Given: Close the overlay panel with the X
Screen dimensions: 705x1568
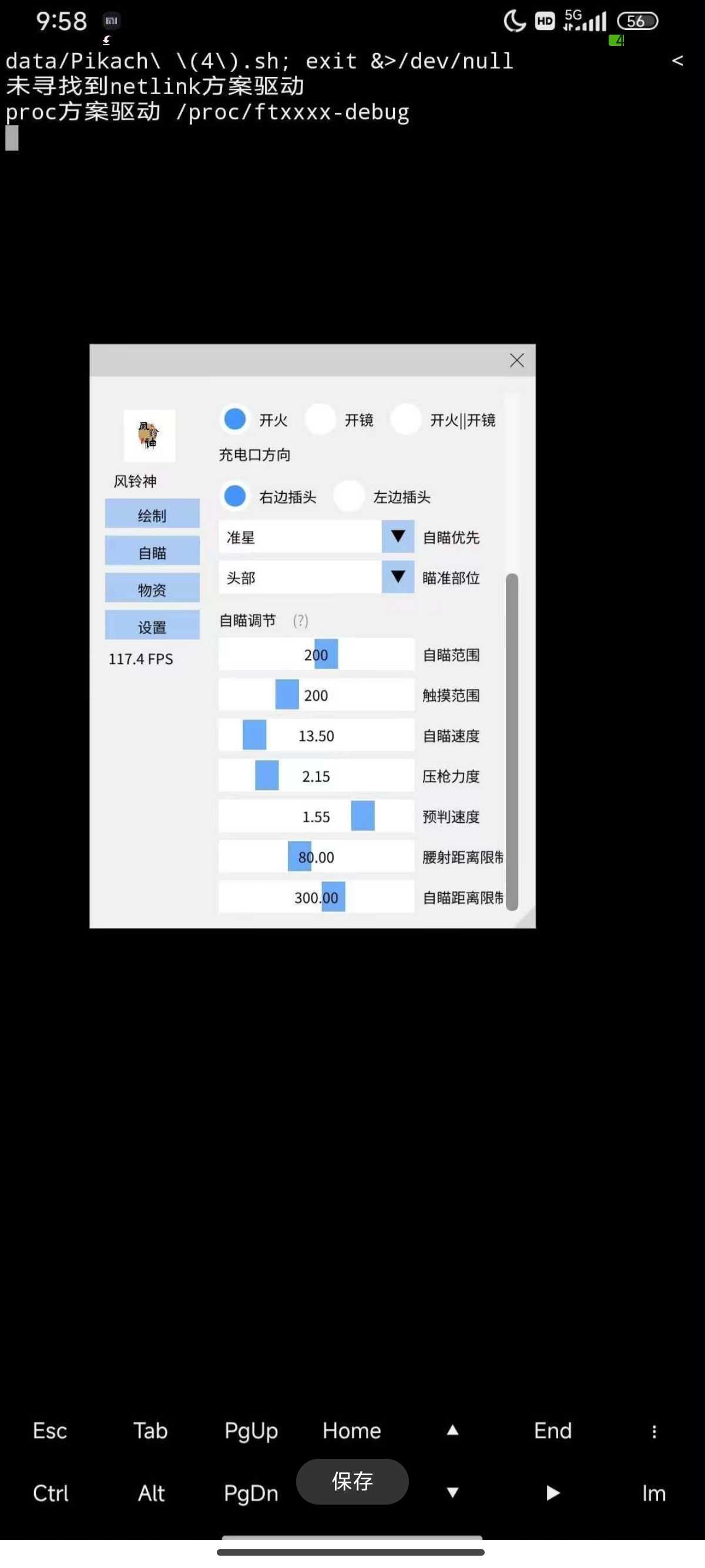Looking at the screenshot, I should tap(516, 361).
